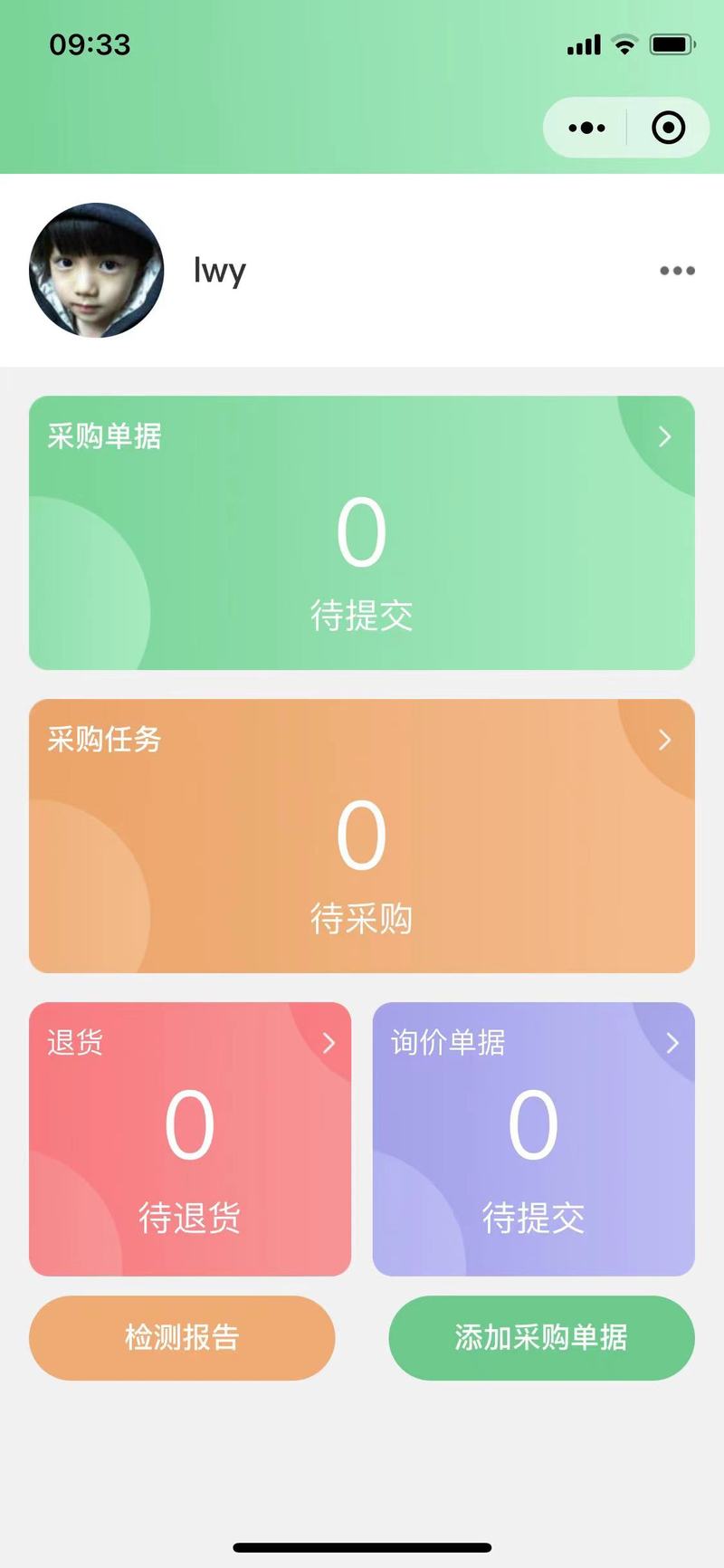Open the 退货 card
This screenshot has height=1568, width=724.
click(190, 1139)
